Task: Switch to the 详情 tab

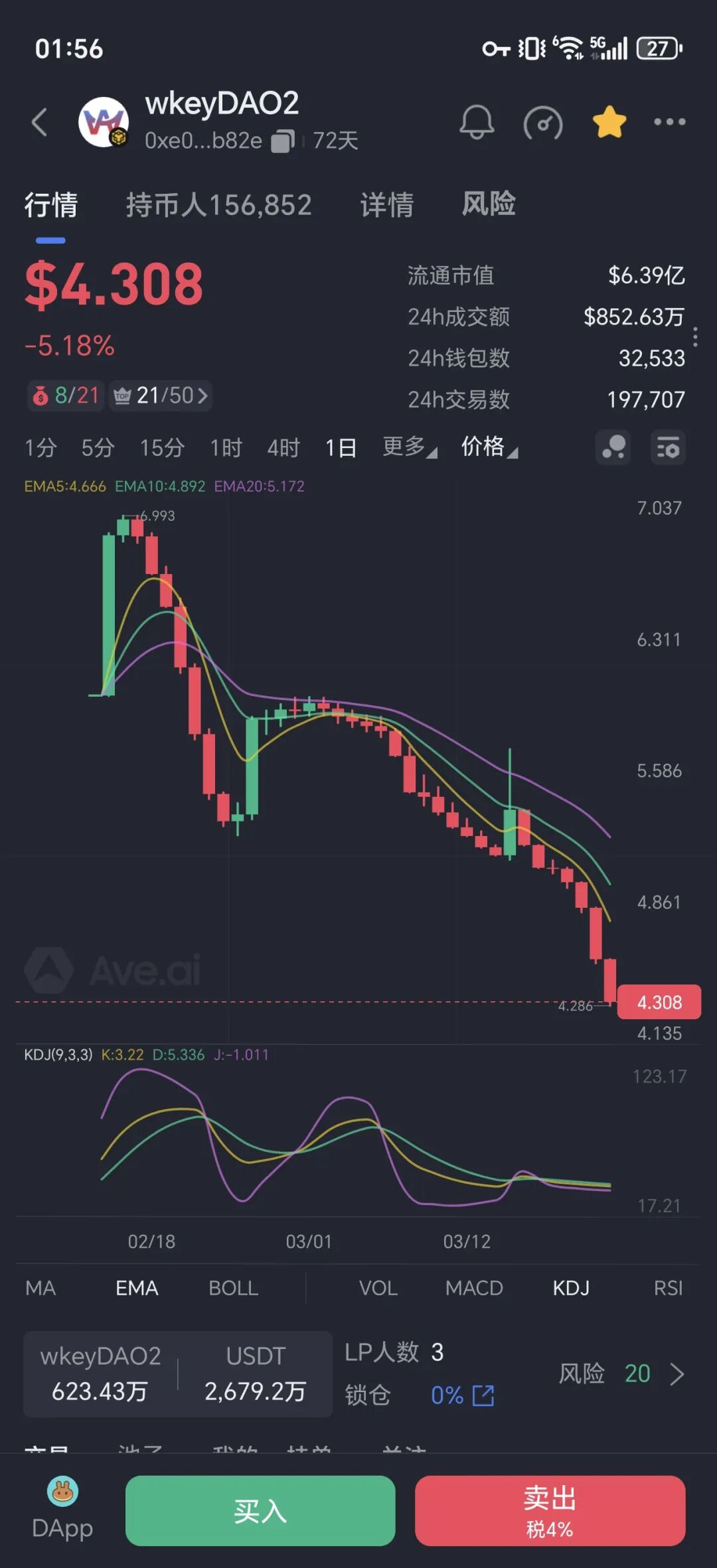Action: click(387, 205)
